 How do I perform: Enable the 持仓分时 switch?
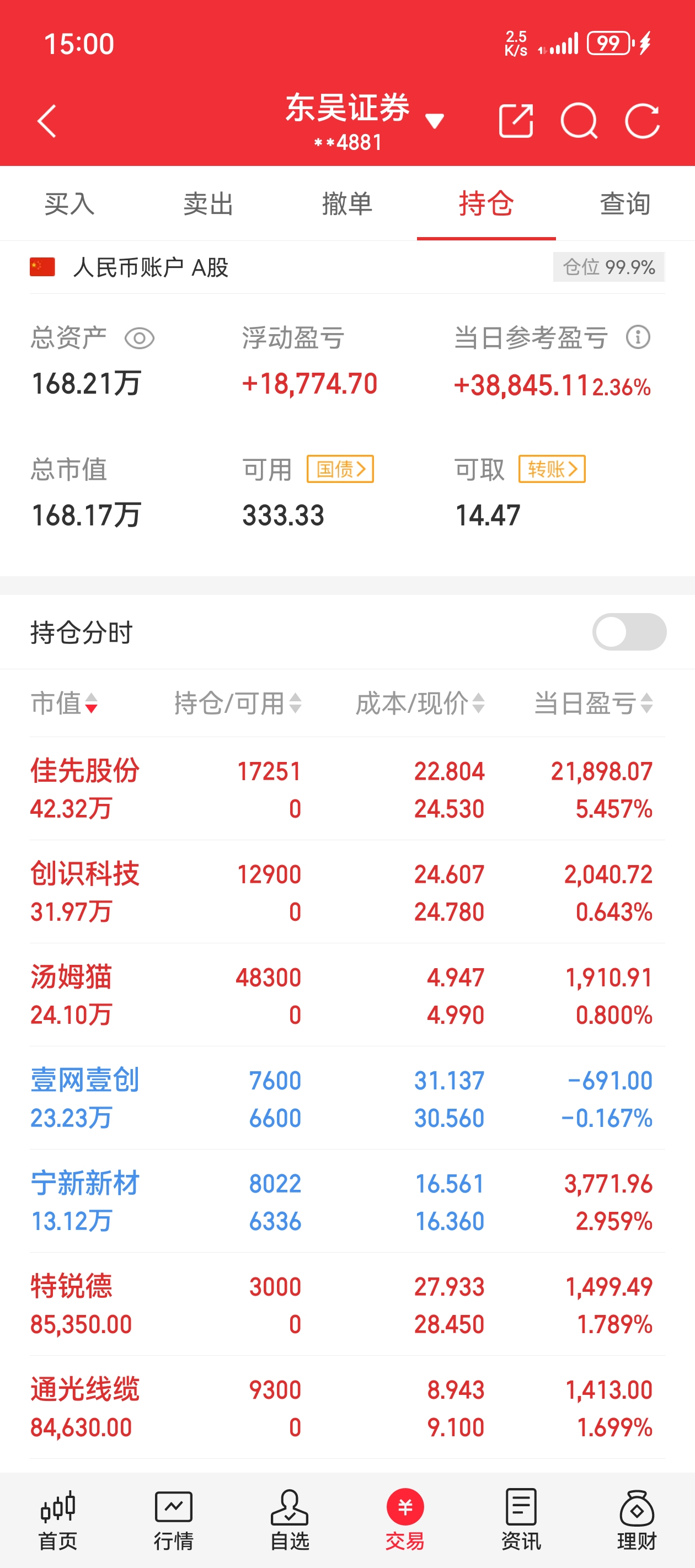pos(629,632)
